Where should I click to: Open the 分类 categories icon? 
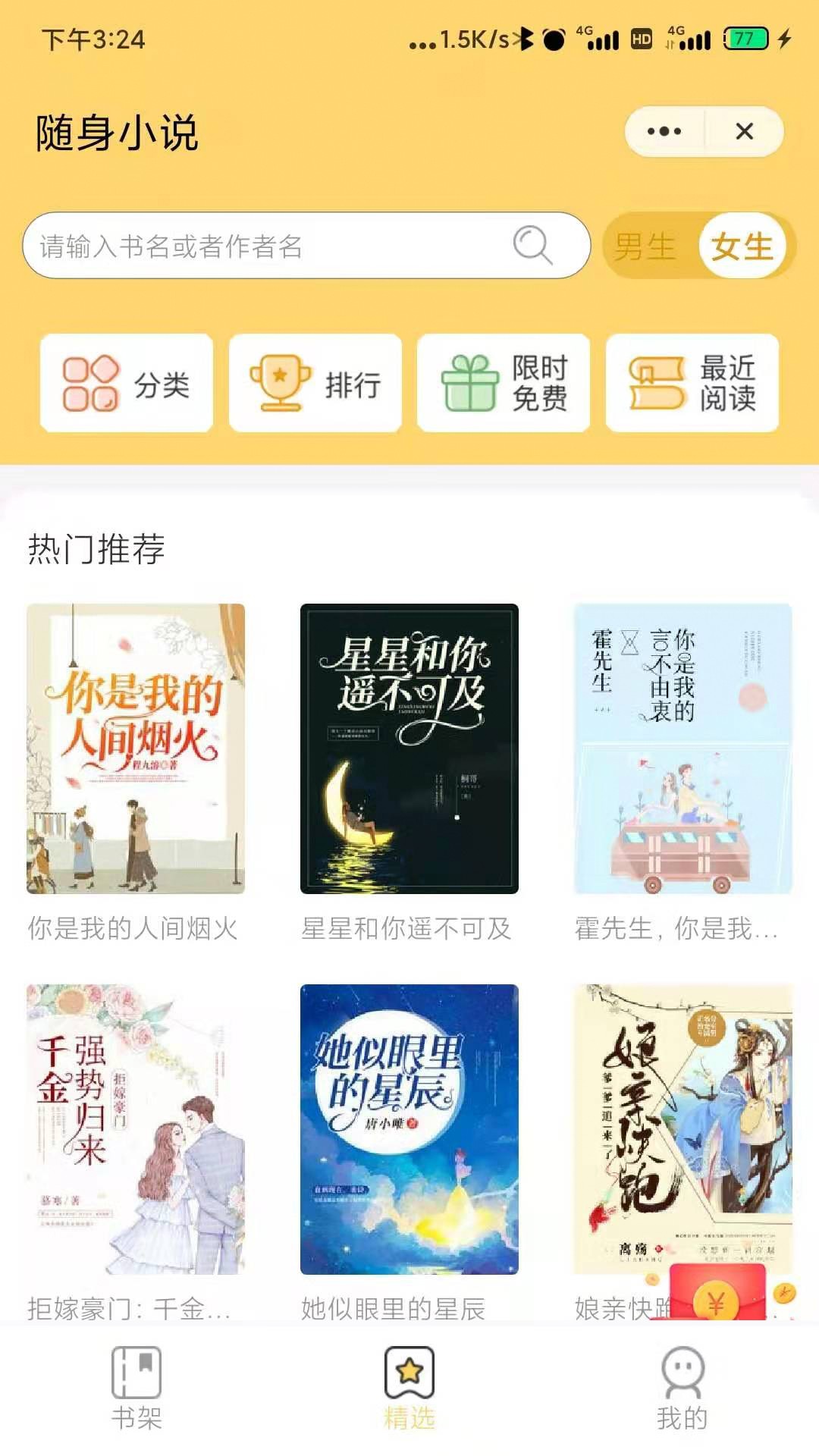coord(91,381)
